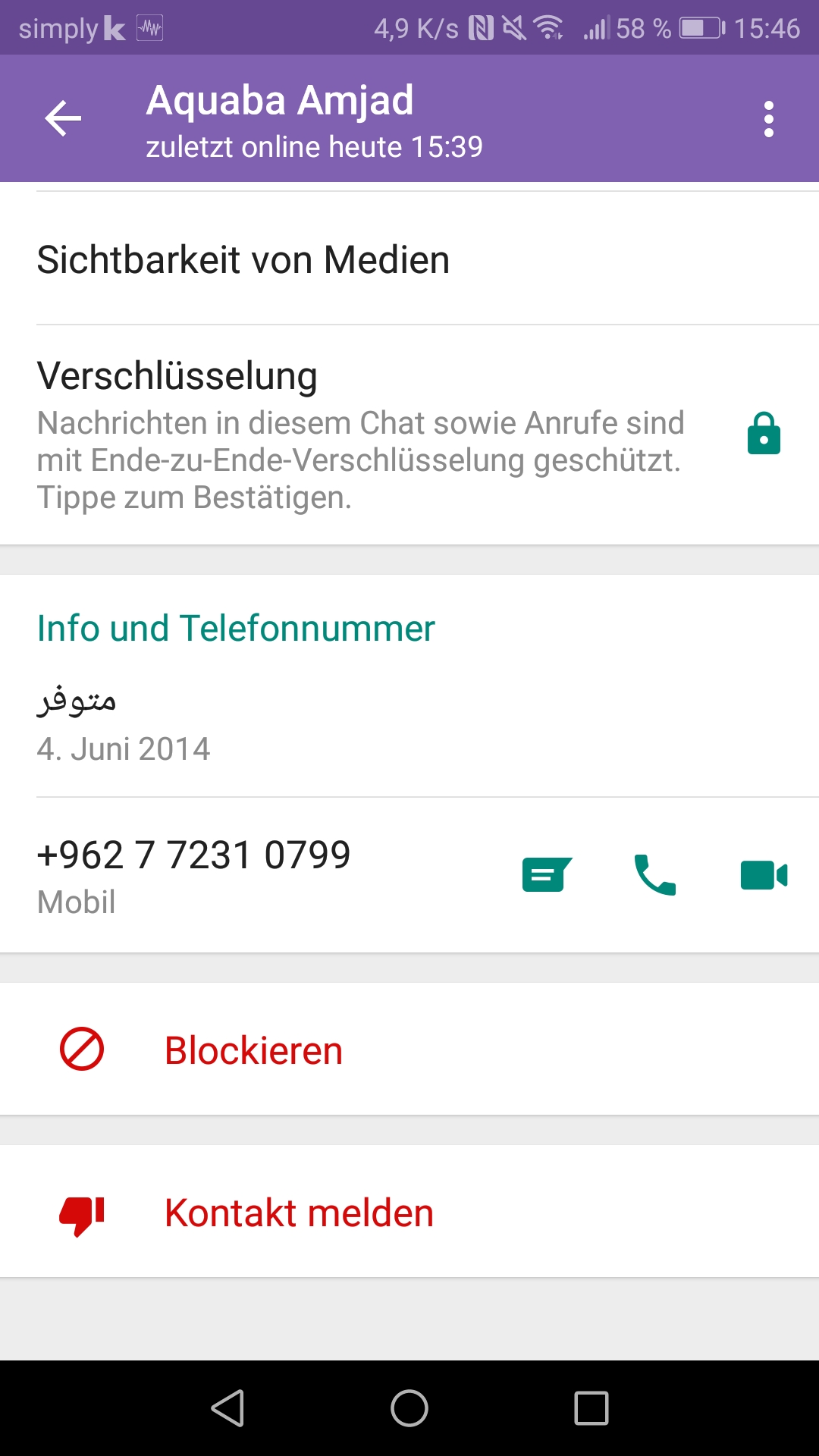
Task: Open Sichtbarkeit von Medien setting
Action: click(243, 259)
